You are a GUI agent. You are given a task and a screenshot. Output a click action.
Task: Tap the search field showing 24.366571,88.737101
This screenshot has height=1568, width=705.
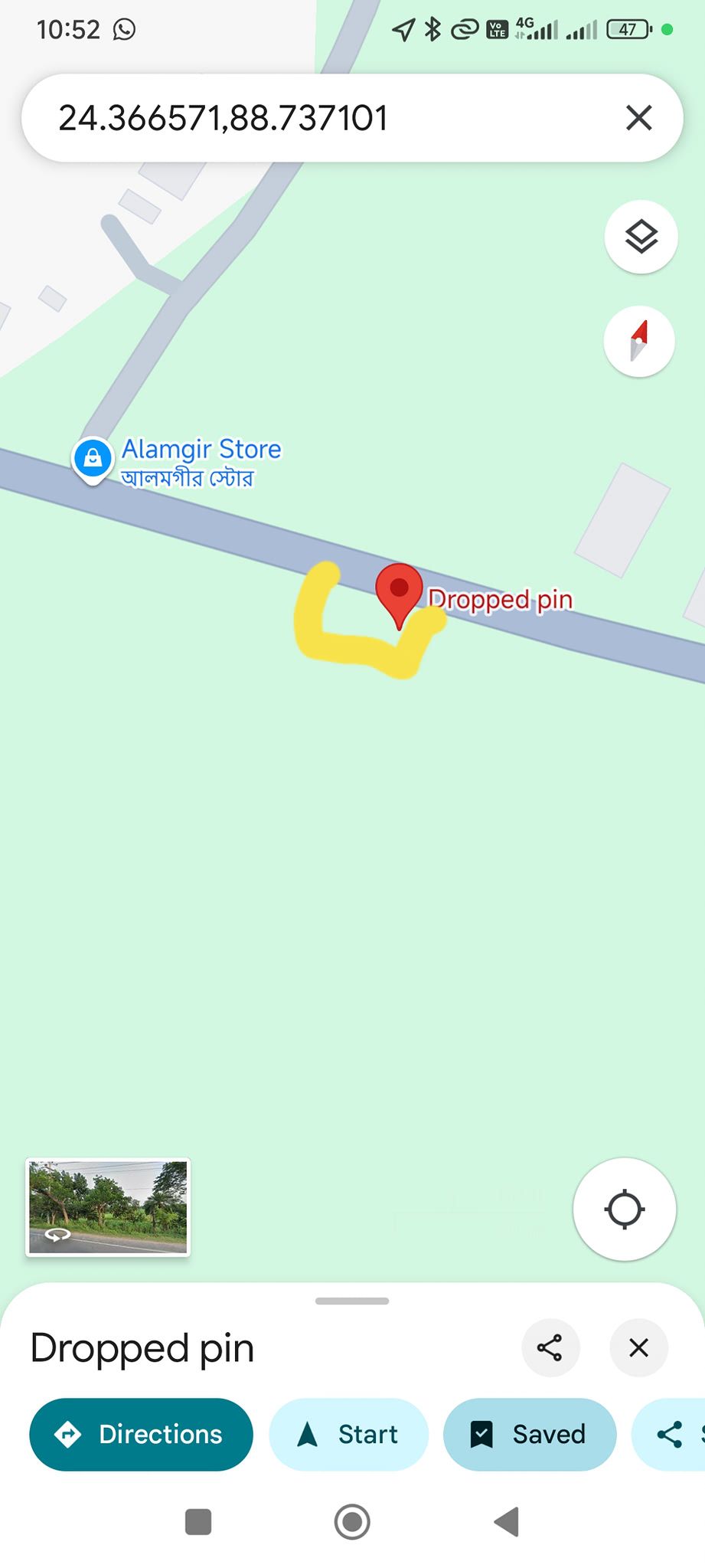306,118
